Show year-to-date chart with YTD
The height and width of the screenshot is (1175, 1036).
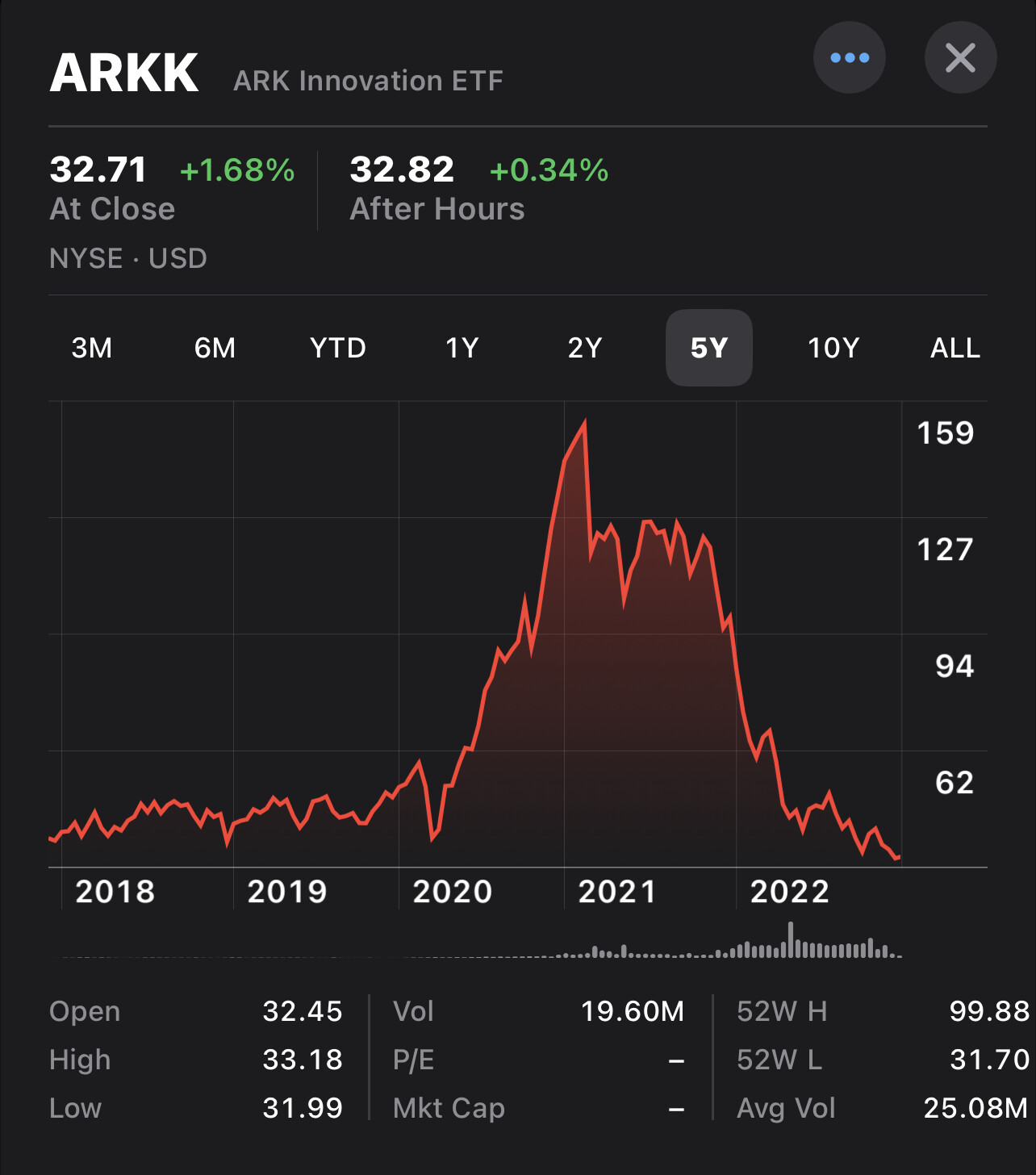click(338, 348)
